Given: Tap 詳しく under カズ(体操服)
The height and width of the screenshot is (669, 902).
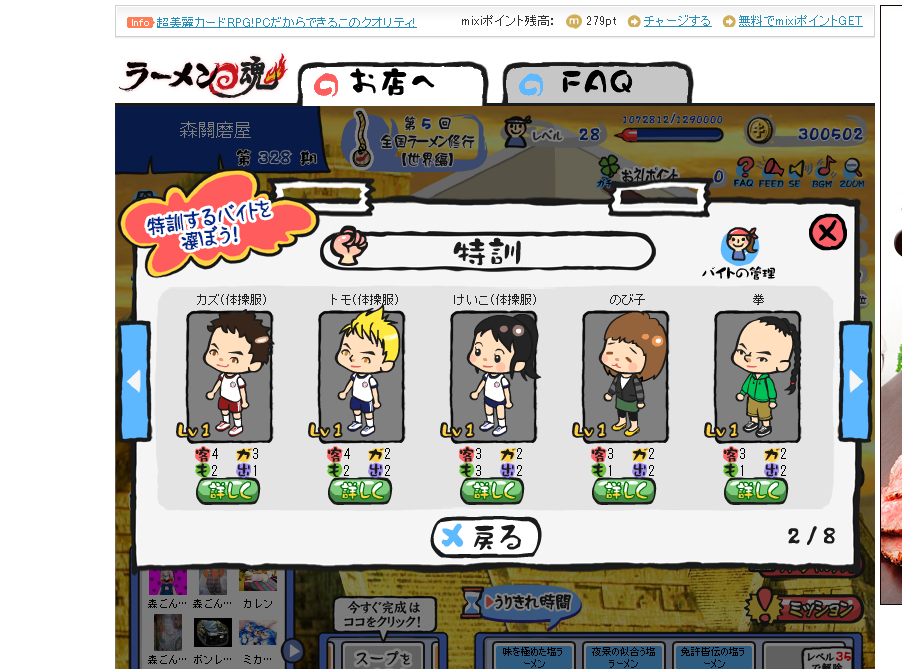Looking at the screenshot, I should tap(228, 491).
